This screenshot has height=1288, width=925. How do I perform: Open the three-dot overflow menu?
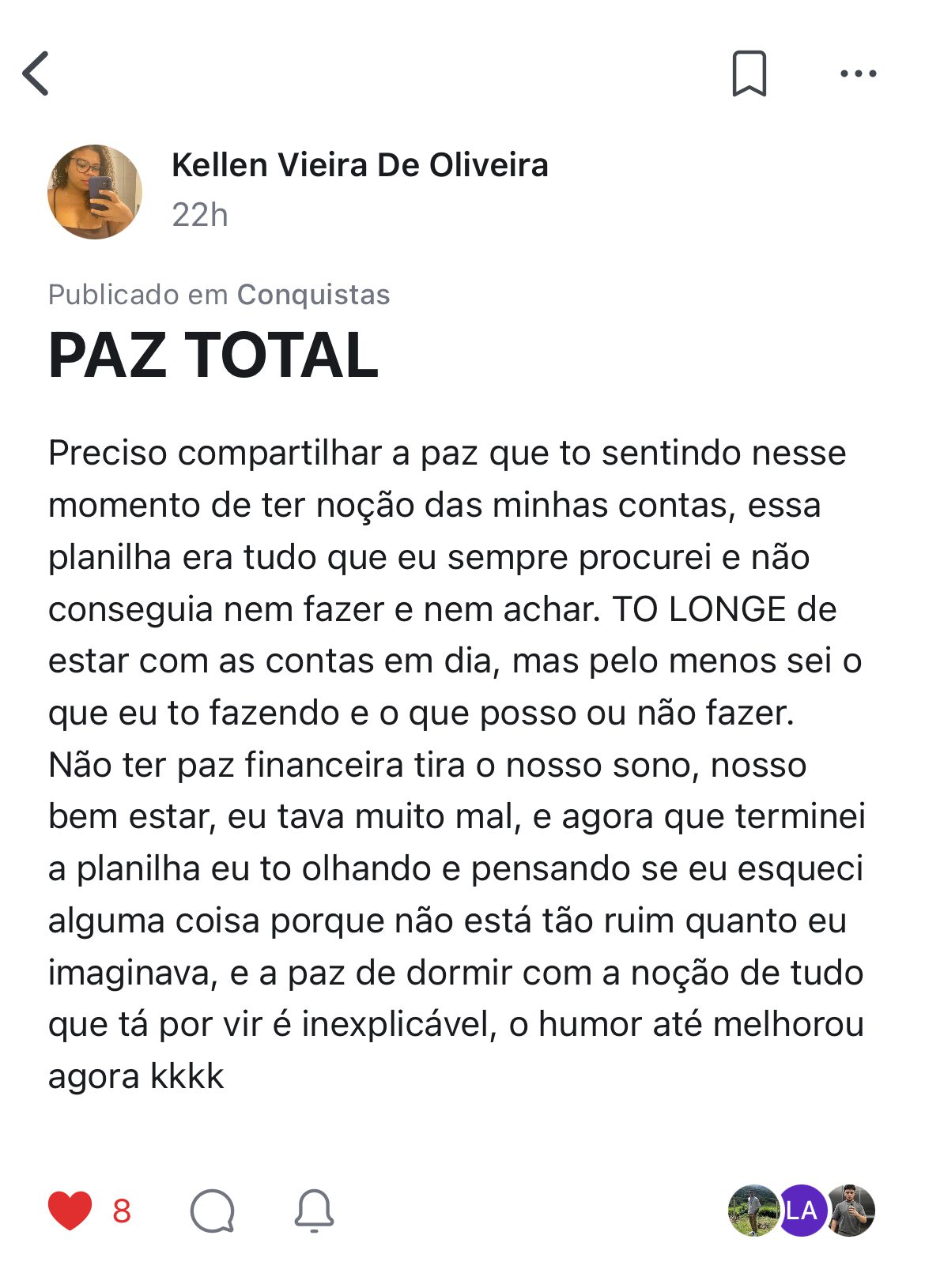[858, 73]
